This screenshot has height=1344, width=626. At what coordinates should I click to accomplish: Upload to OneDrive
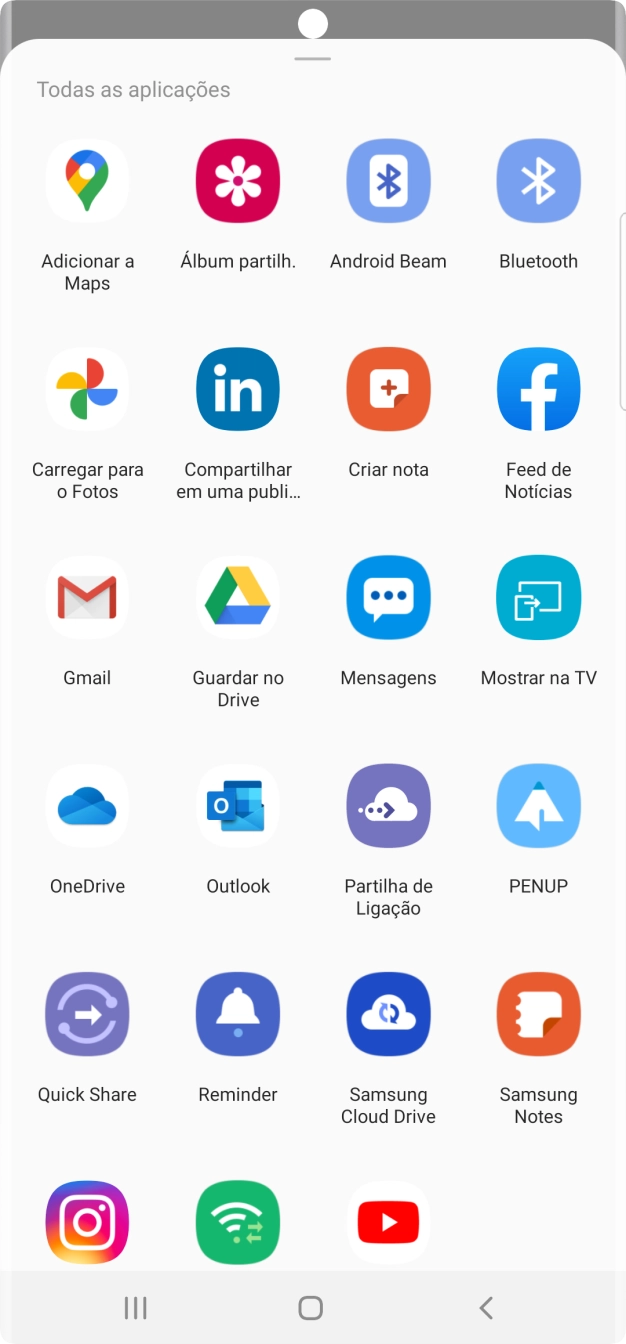click(x=87, y=806)
